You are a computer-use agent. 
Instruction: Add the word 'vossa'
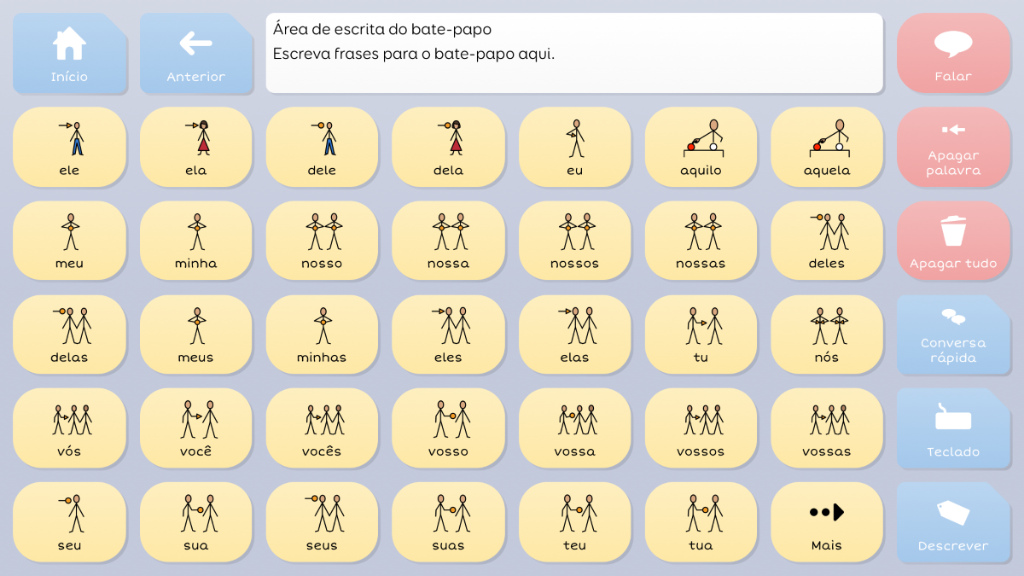(574, 429)
